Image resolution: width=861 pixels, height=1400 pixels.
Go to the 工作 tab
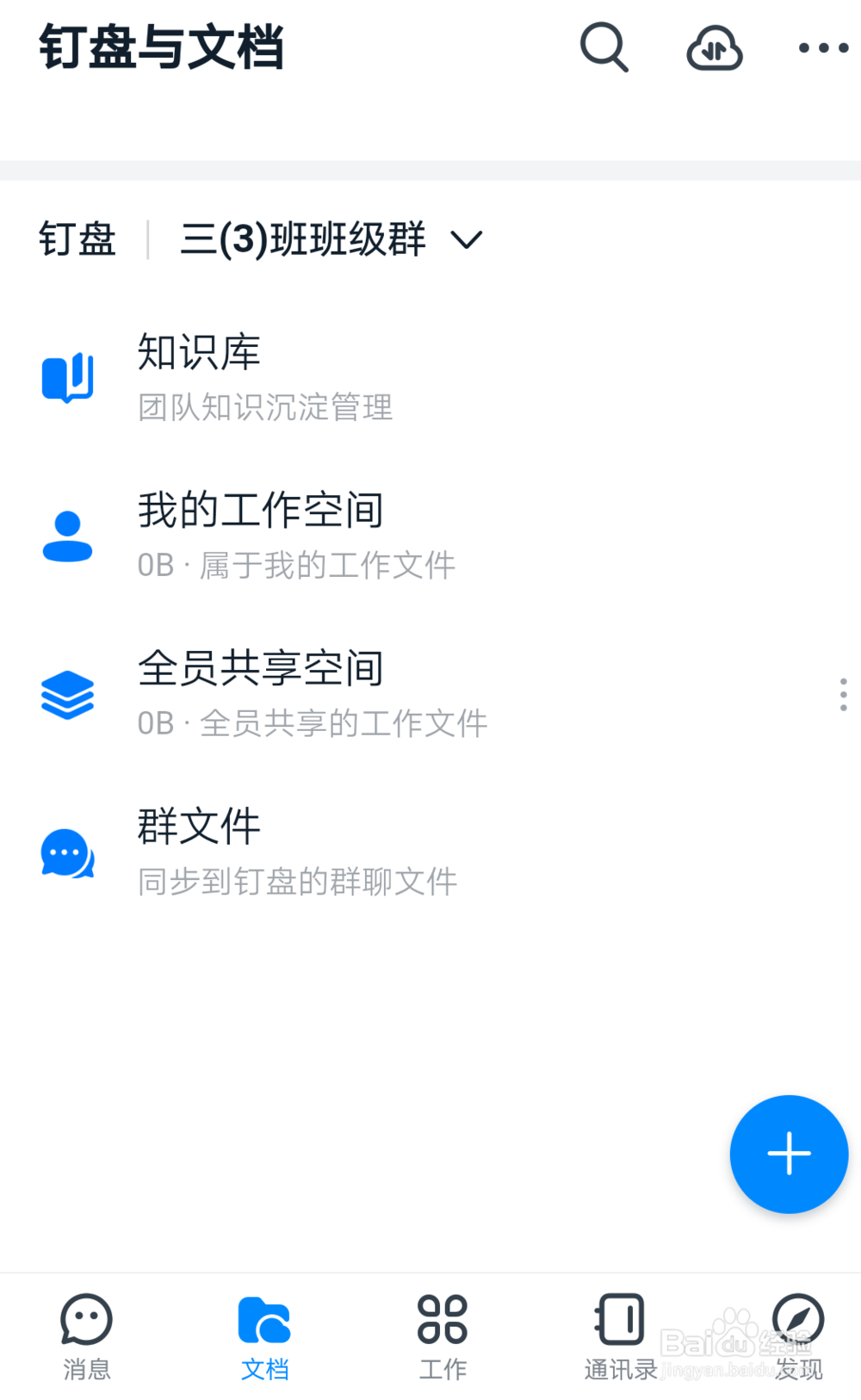pos(443,1336)
